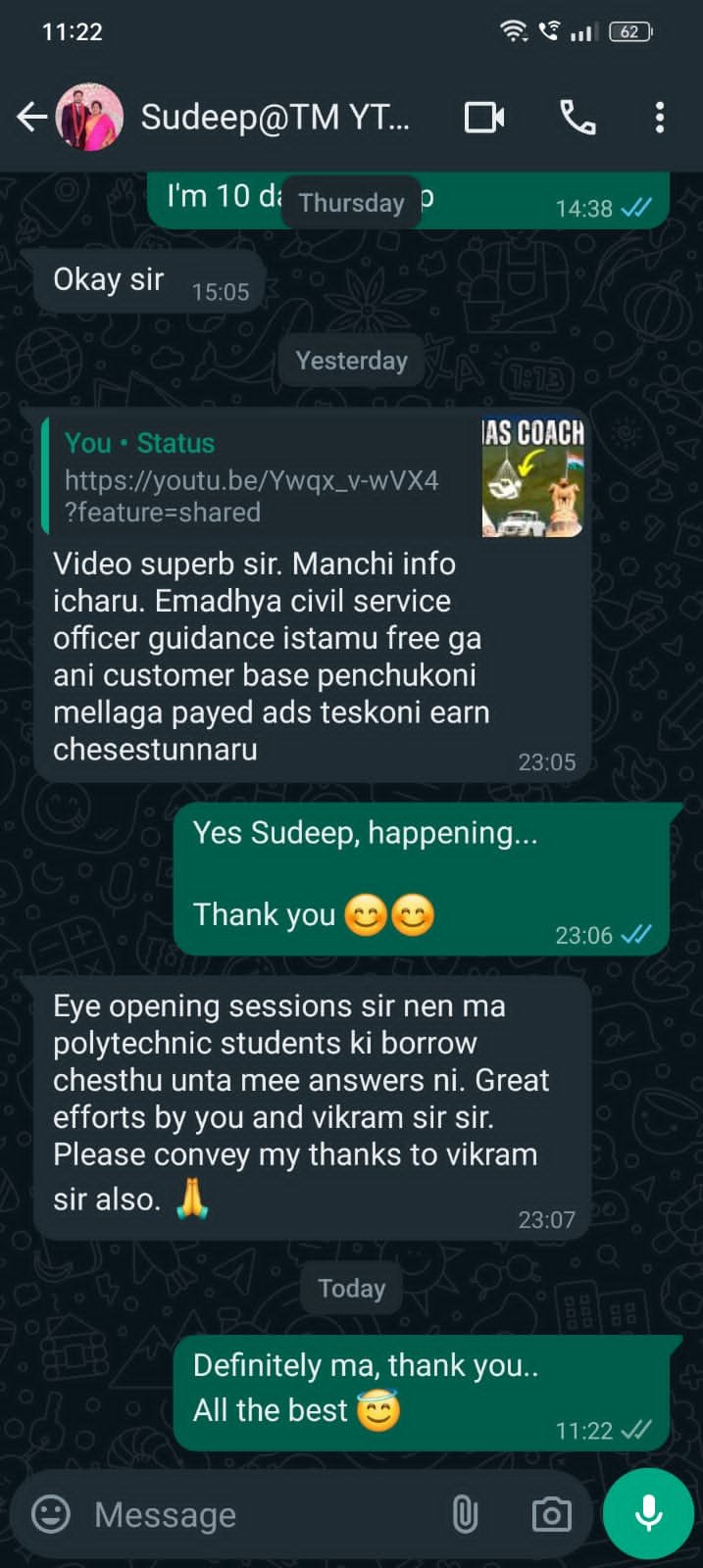Attach a file using the paperclip
The width and height of the screenshot is (703, 1568).
465,1514
